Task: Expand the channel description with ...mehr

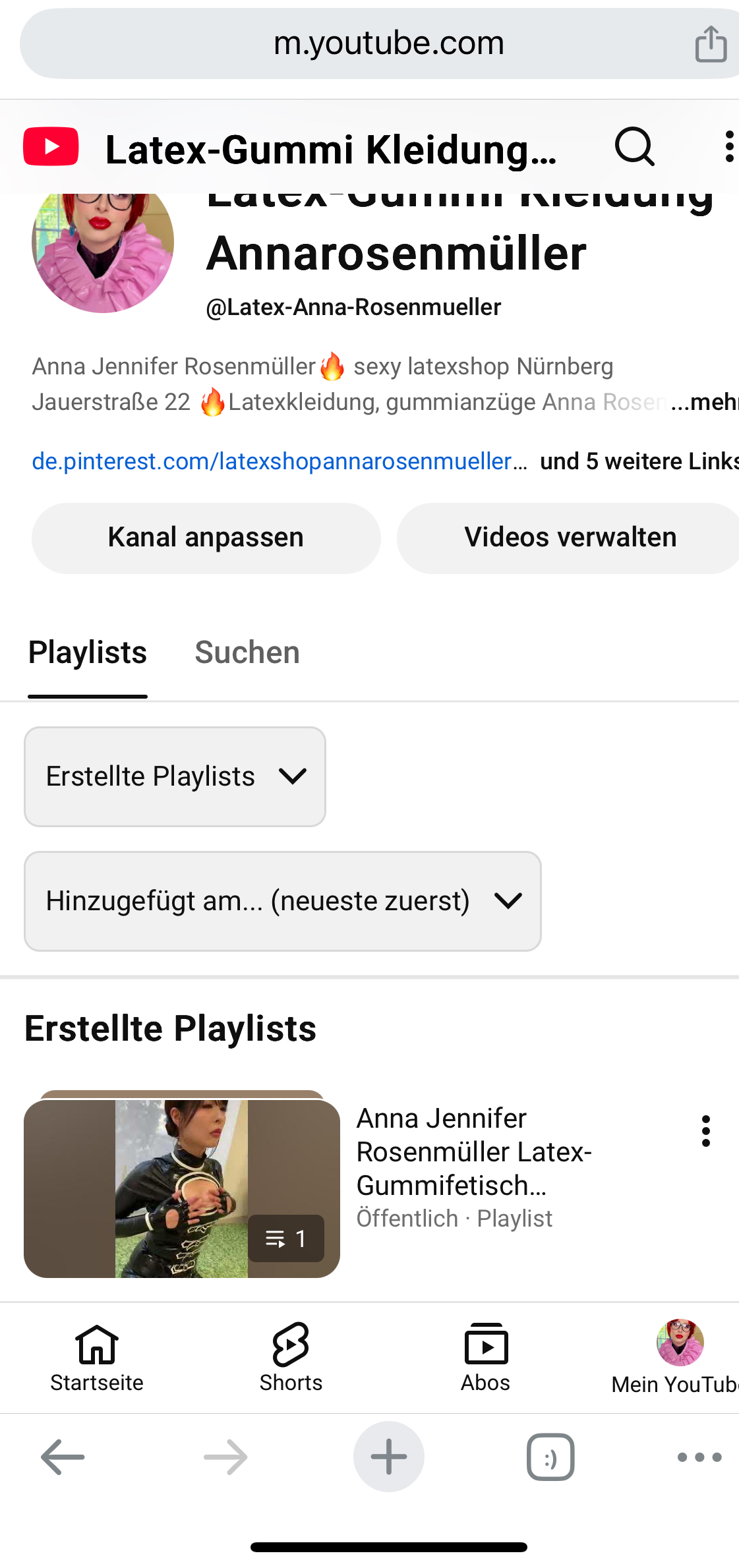Action: click(705, 402)
